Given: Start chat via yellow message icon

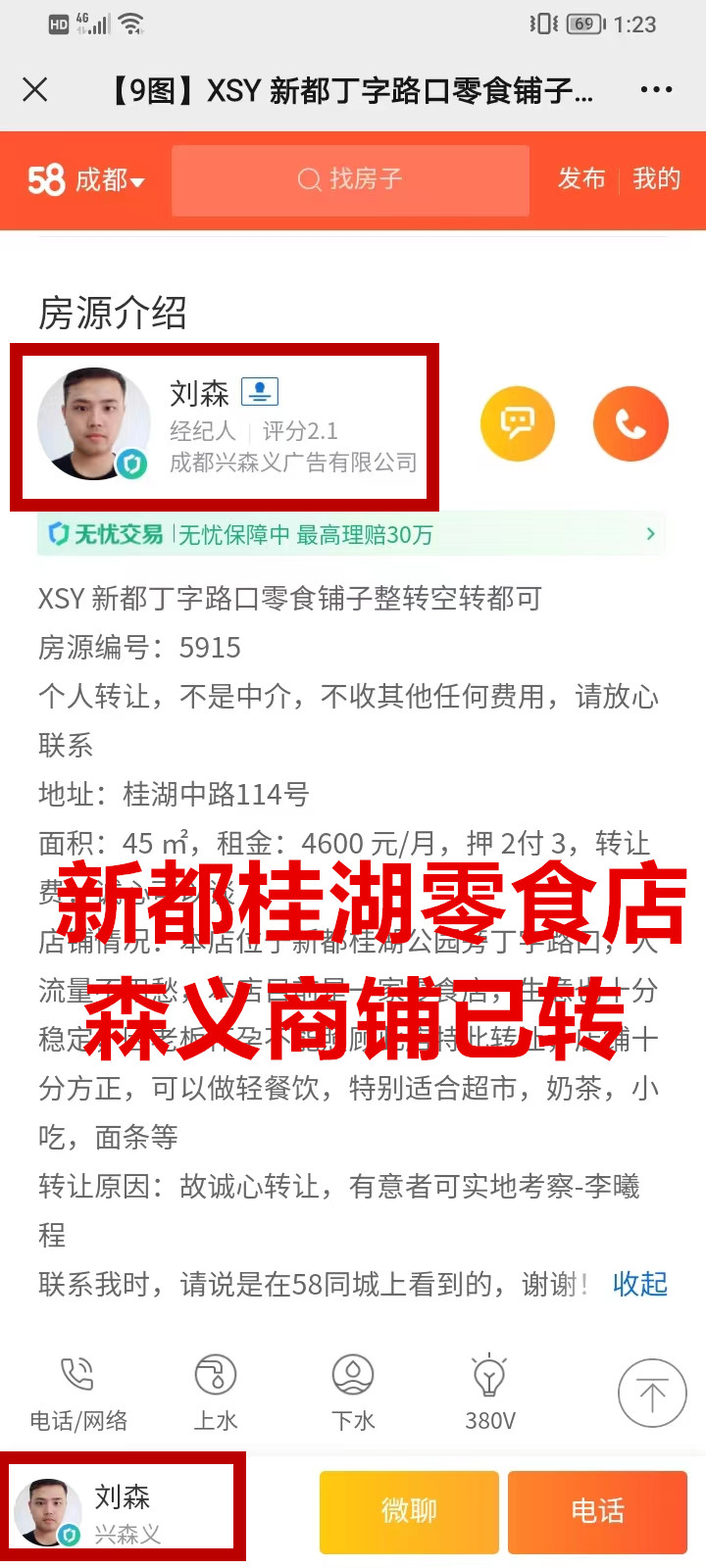Looking at the screenshot, I should coord(517,424).
